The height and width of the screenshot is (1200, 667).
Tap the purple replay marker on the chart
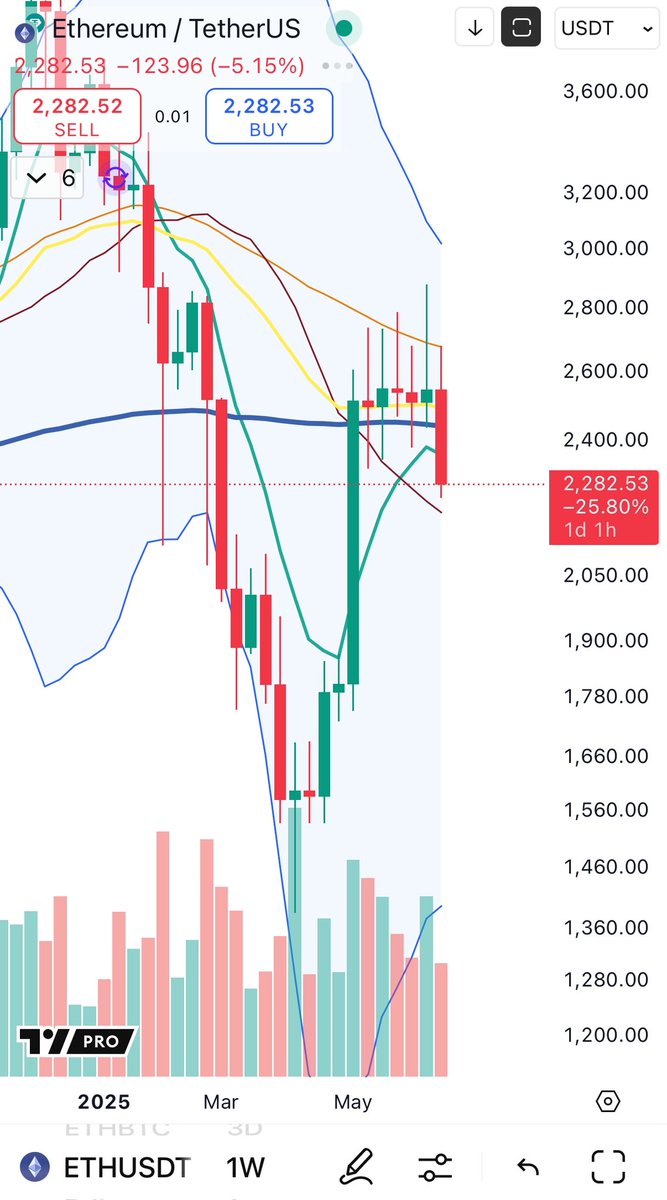pos(116,179)
